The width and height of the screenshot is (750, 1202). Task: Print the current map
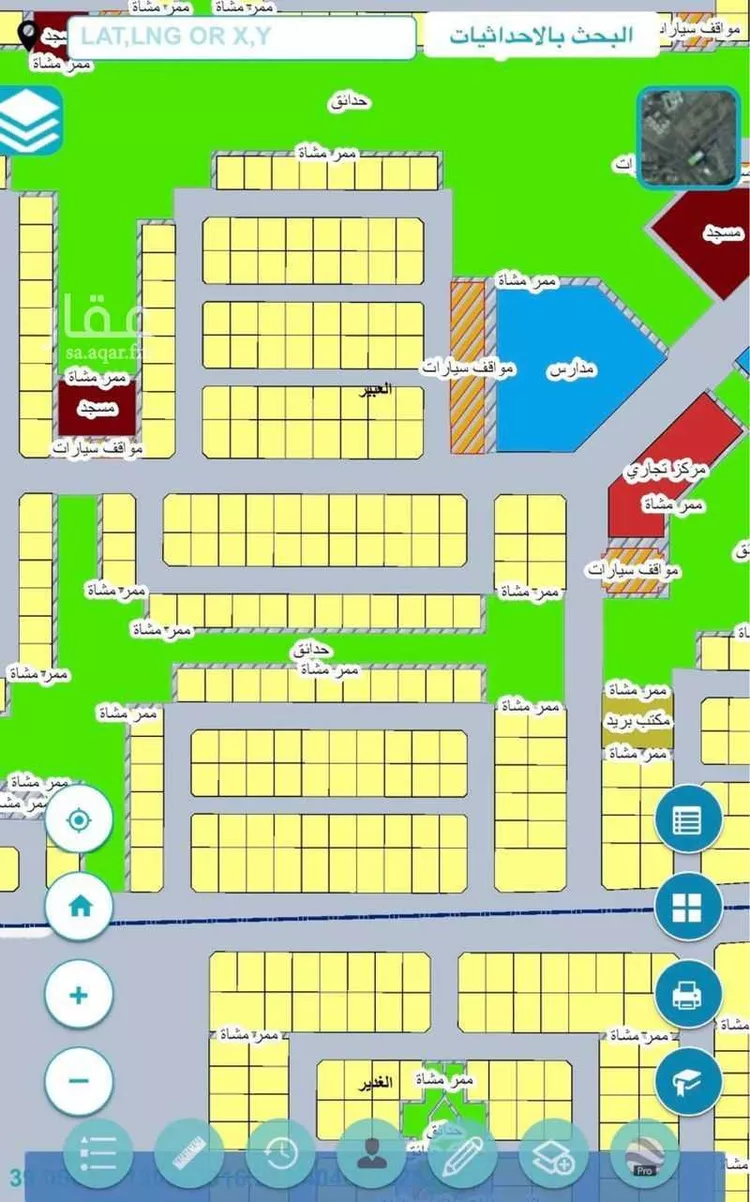tap(688, 995)
